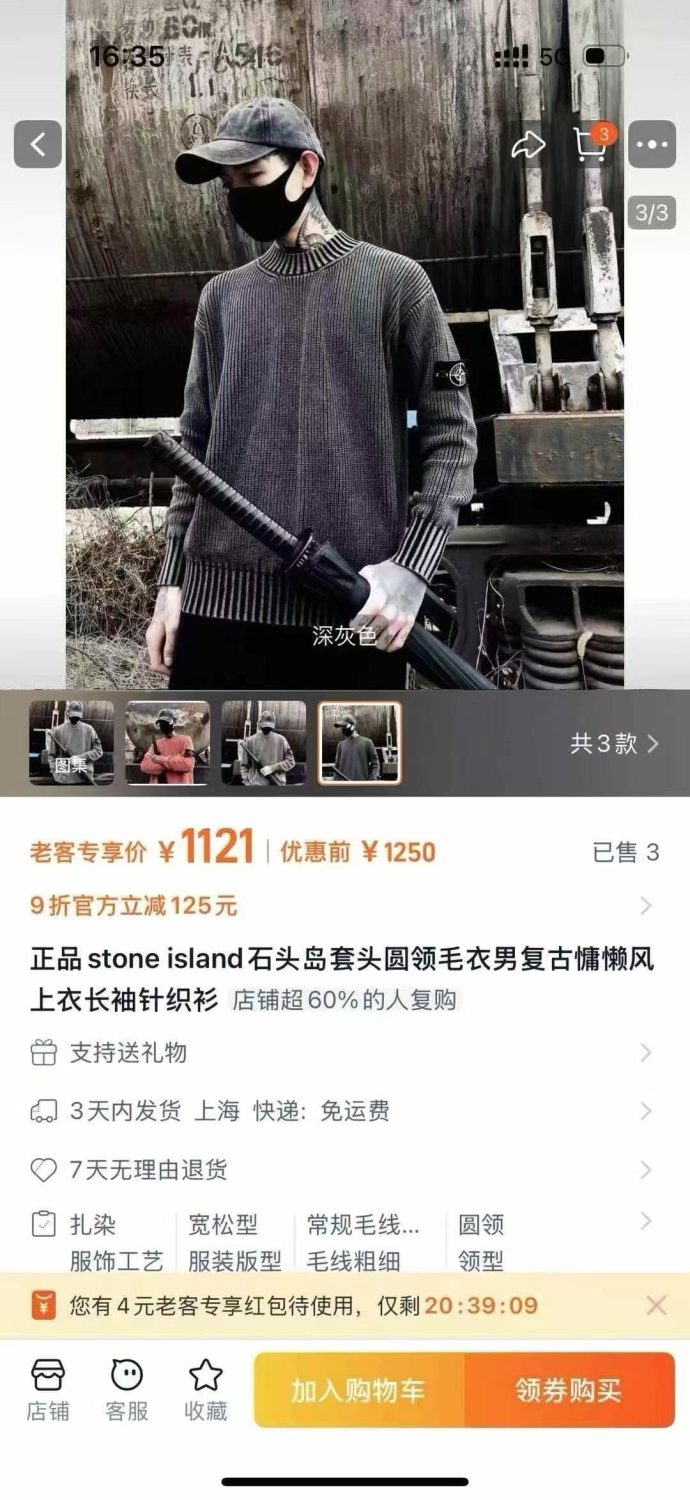
Task: Contact 客服 customer service
Action: [x=127, y=1390]
